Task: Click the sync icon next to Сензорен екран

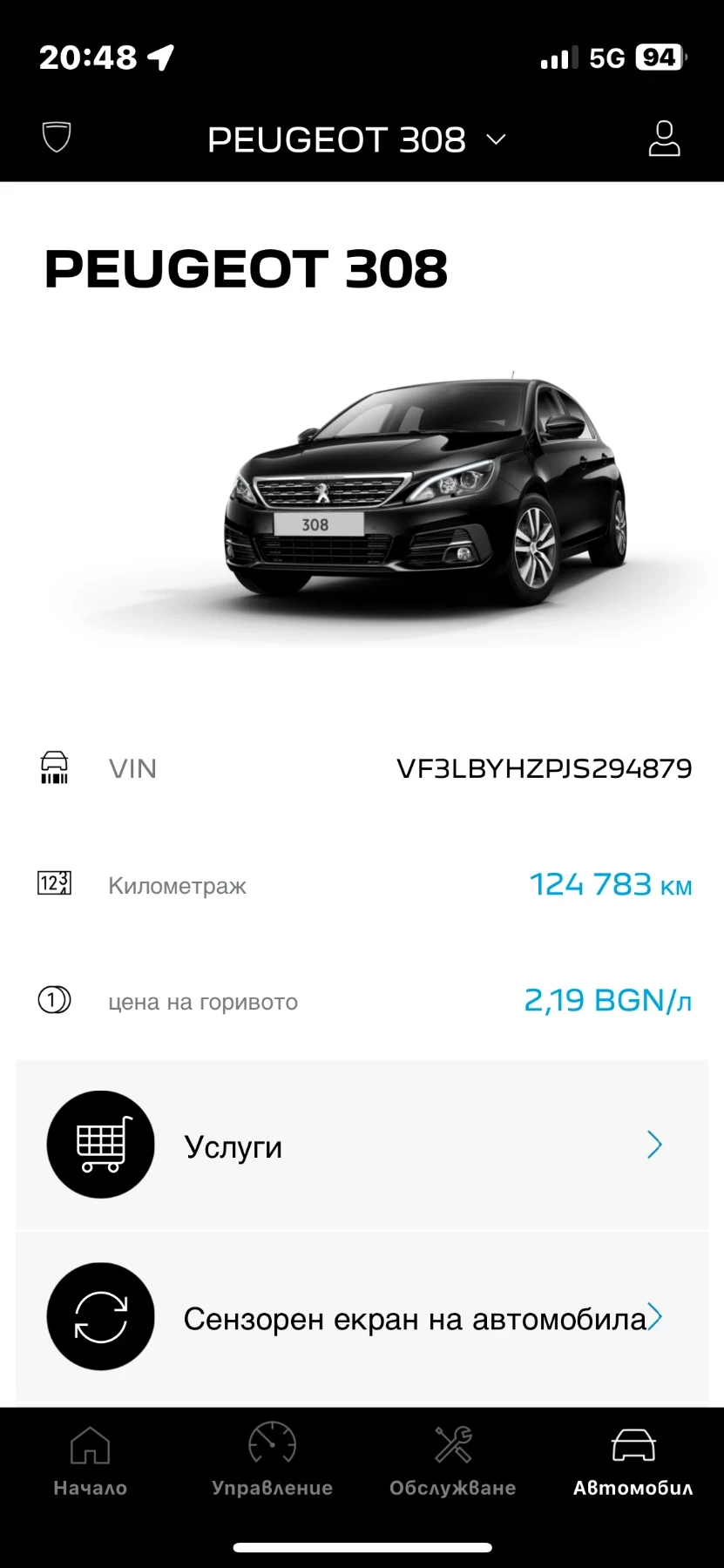Action: 100,1316
